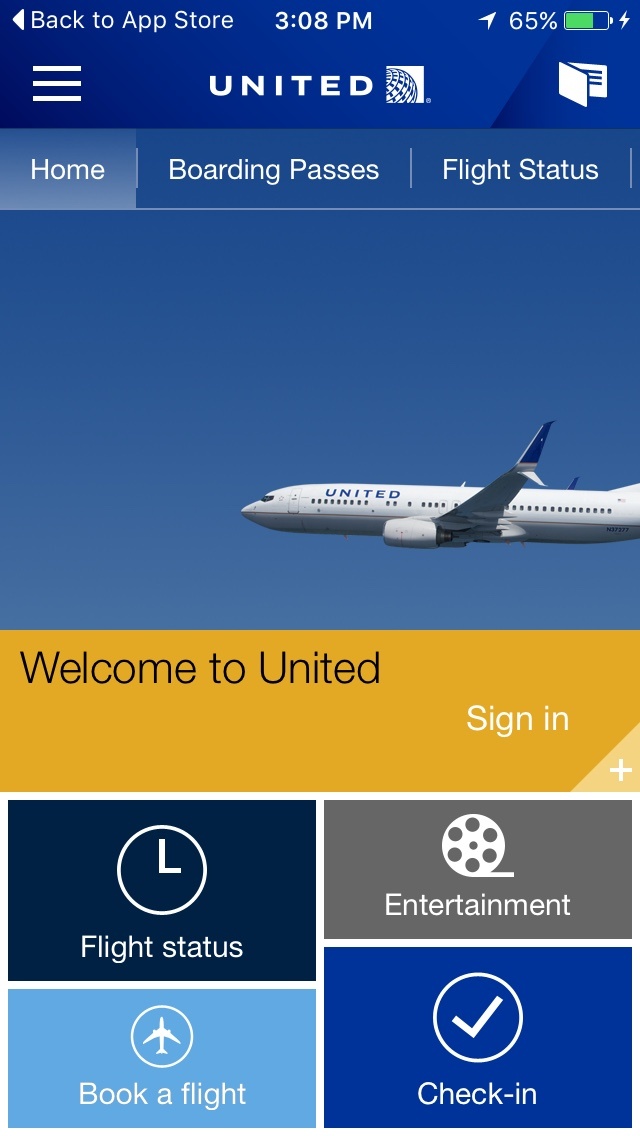
Task: Open the Flight status tile
Action: click(162, 890)
